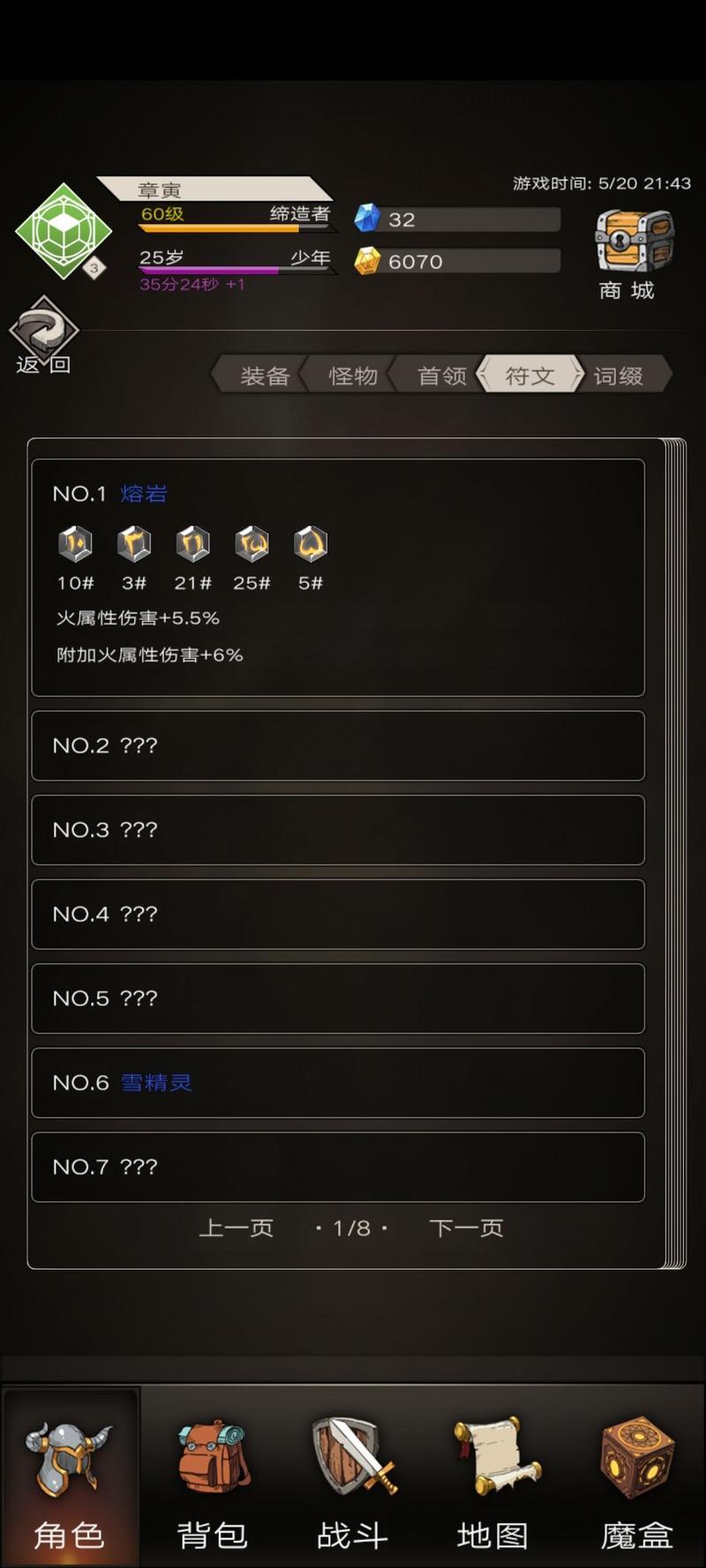
Task: Switch to the 怪物 tab
Action: click(x=353, y=377)
